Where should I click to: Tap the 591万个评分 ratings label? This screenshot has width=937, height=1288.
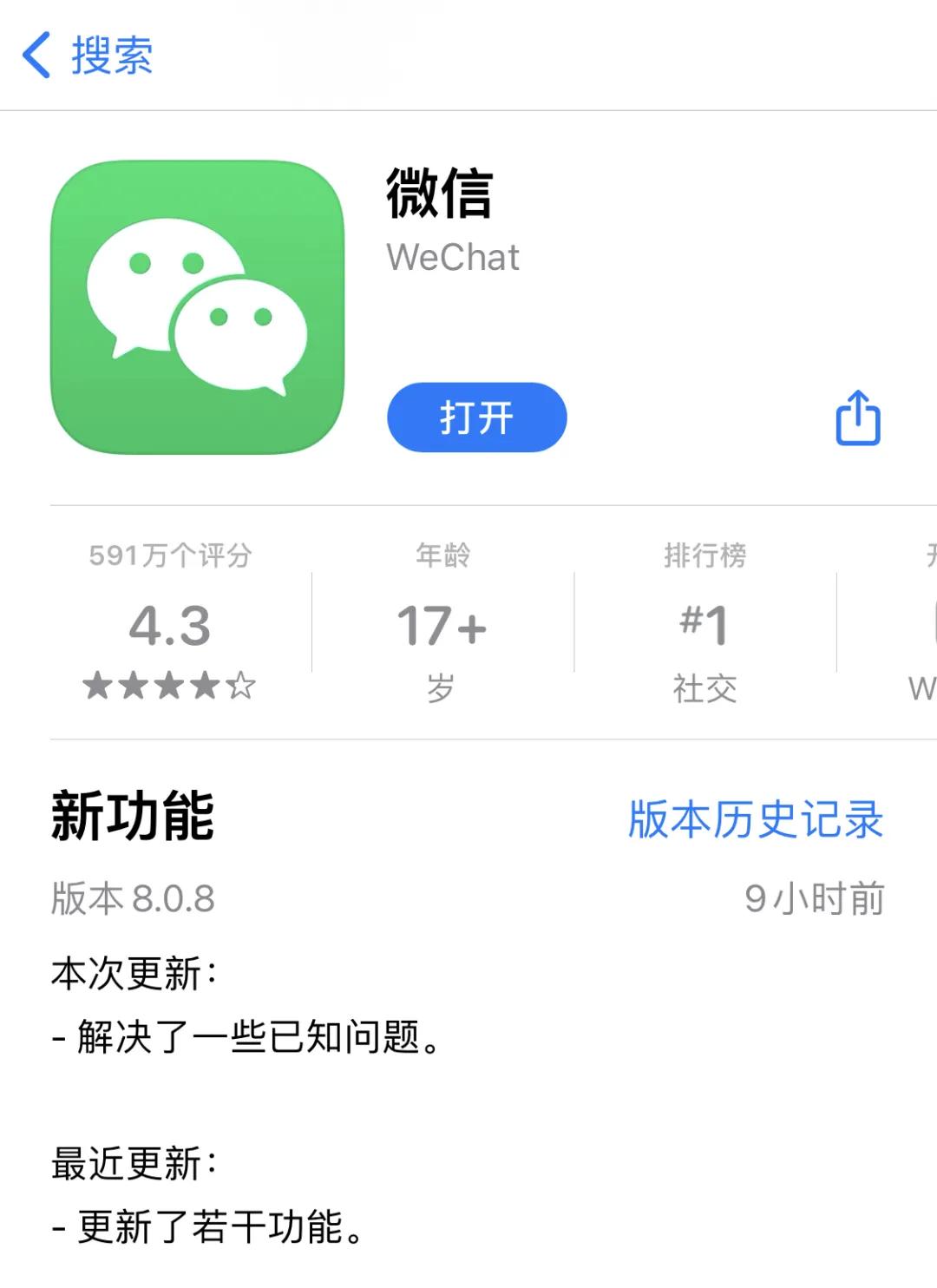[x=171, y=558]
